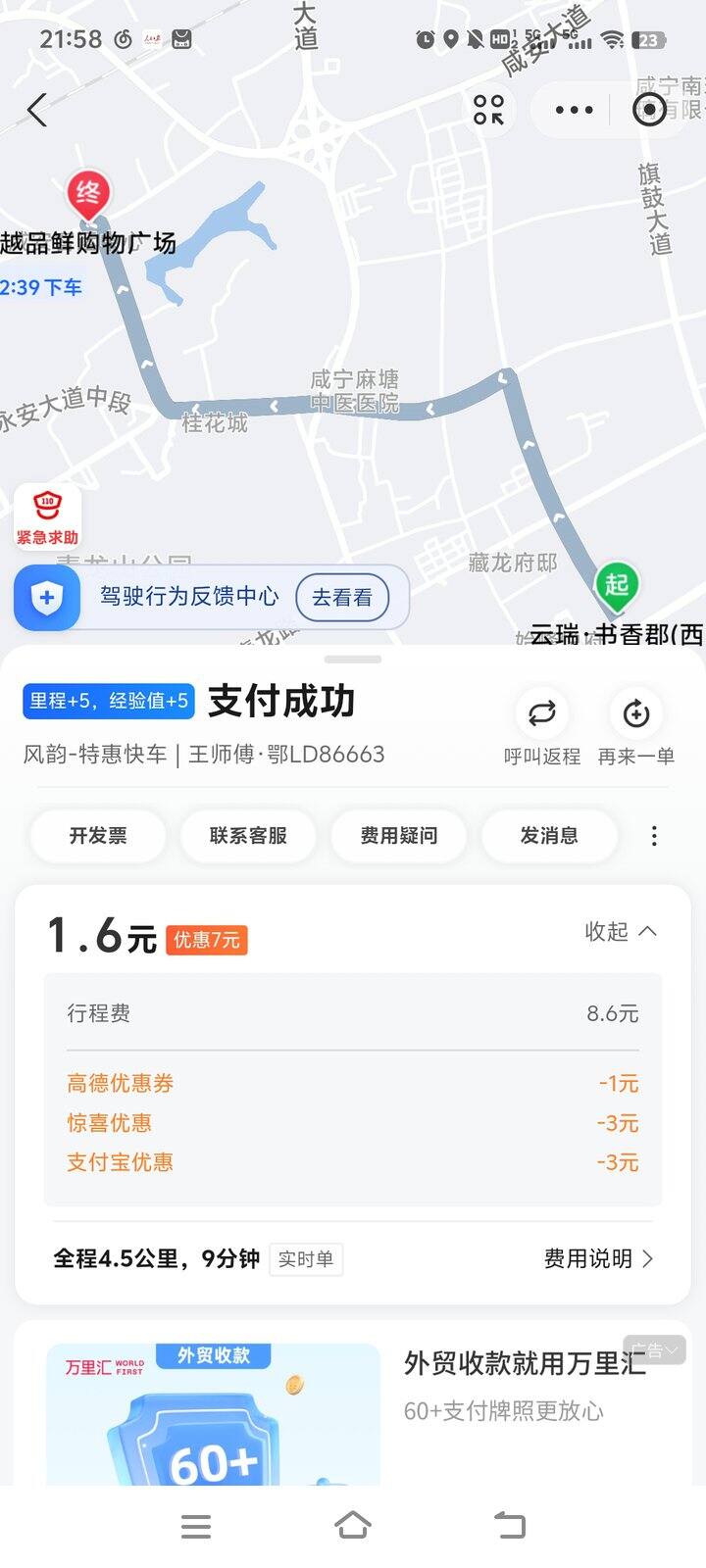Go to the system home screen

point(353,1525)
